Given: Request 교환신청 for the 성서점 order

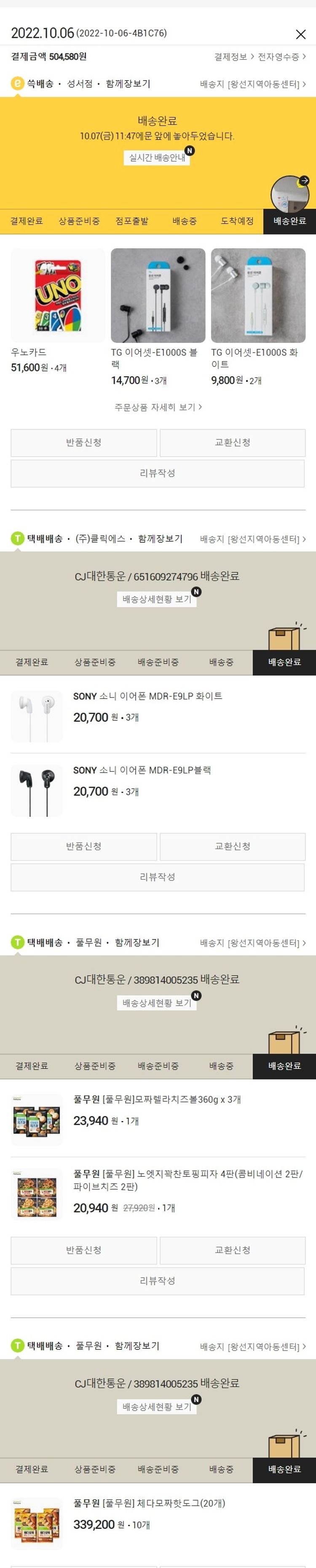Looking at the screenshot, I should [x=233, y=442].
